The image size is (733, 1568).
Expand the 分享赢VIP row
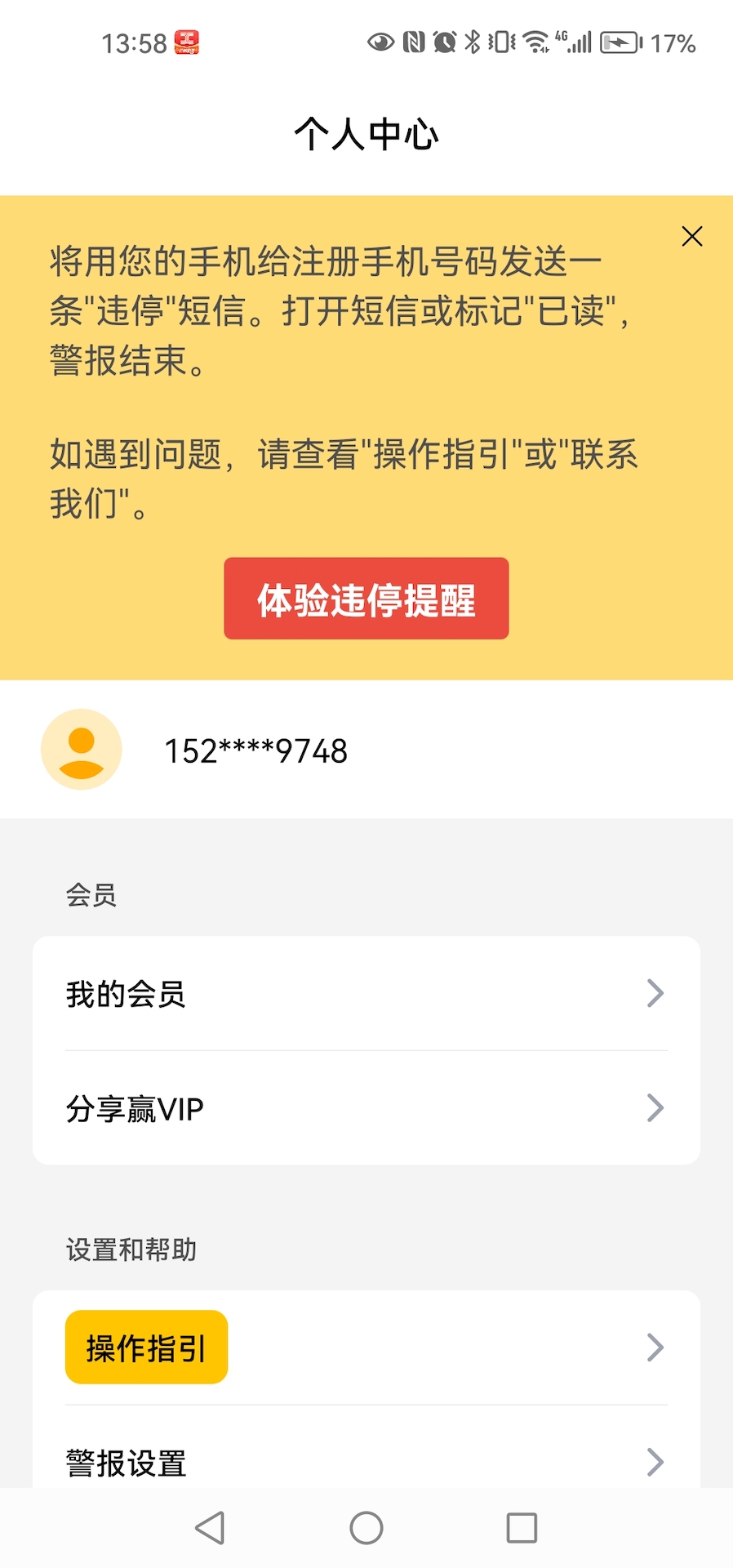pyautogui.click(x=366, y=1108)
